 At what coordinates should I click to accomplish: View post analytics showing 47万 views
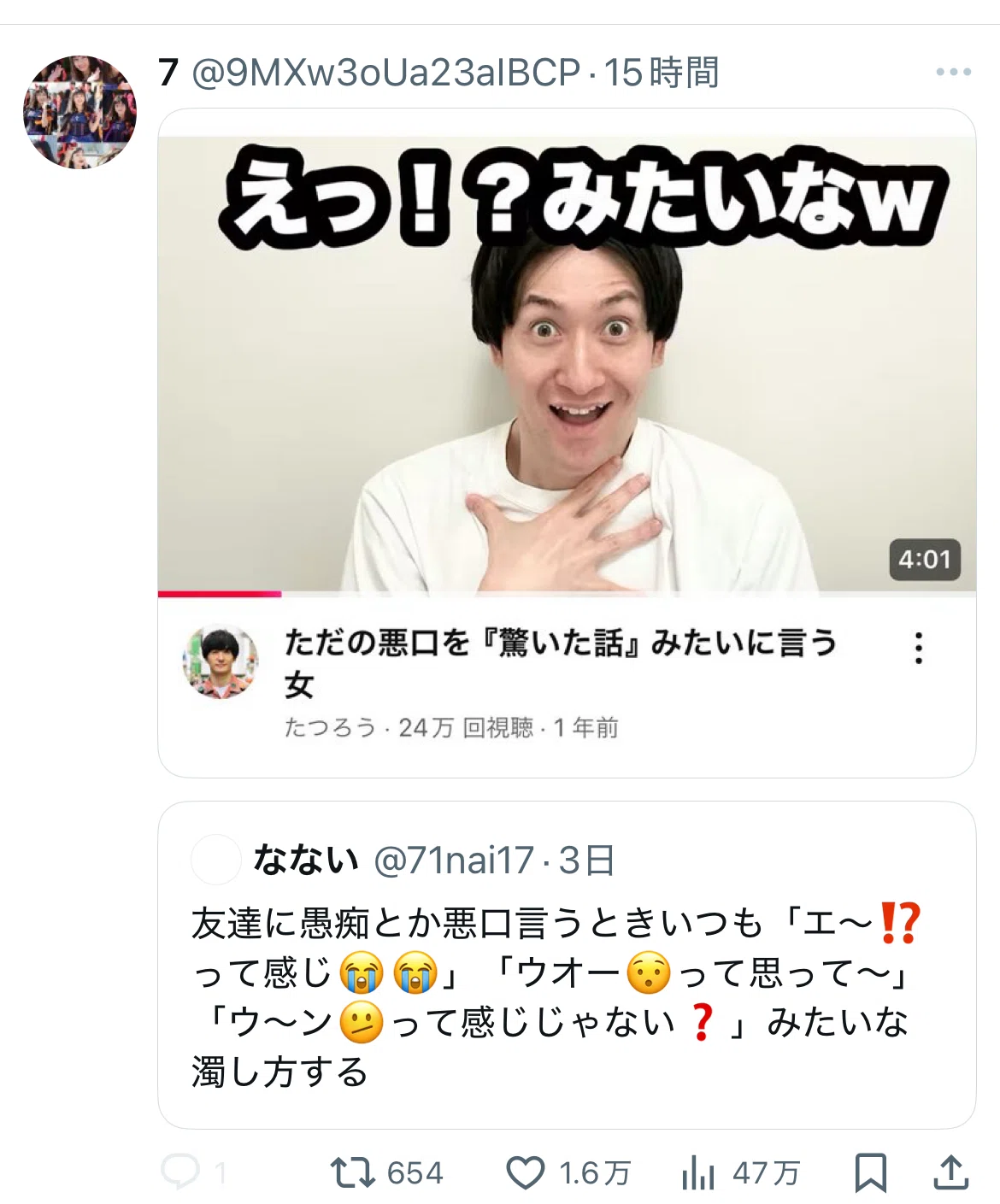coord(741,1172)
